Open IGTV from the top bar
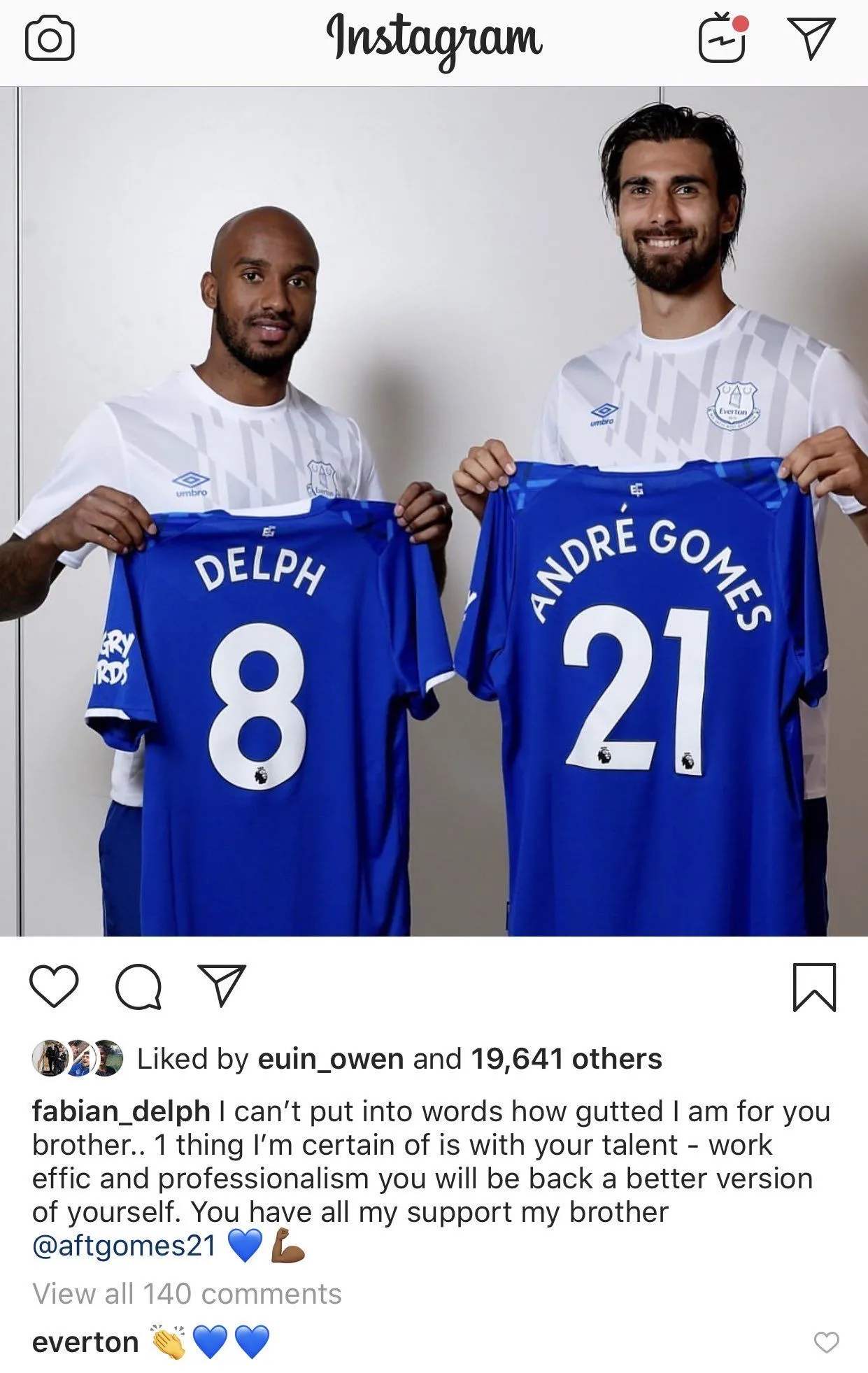This screenshot has width=868, height=1373. point(723,38)
